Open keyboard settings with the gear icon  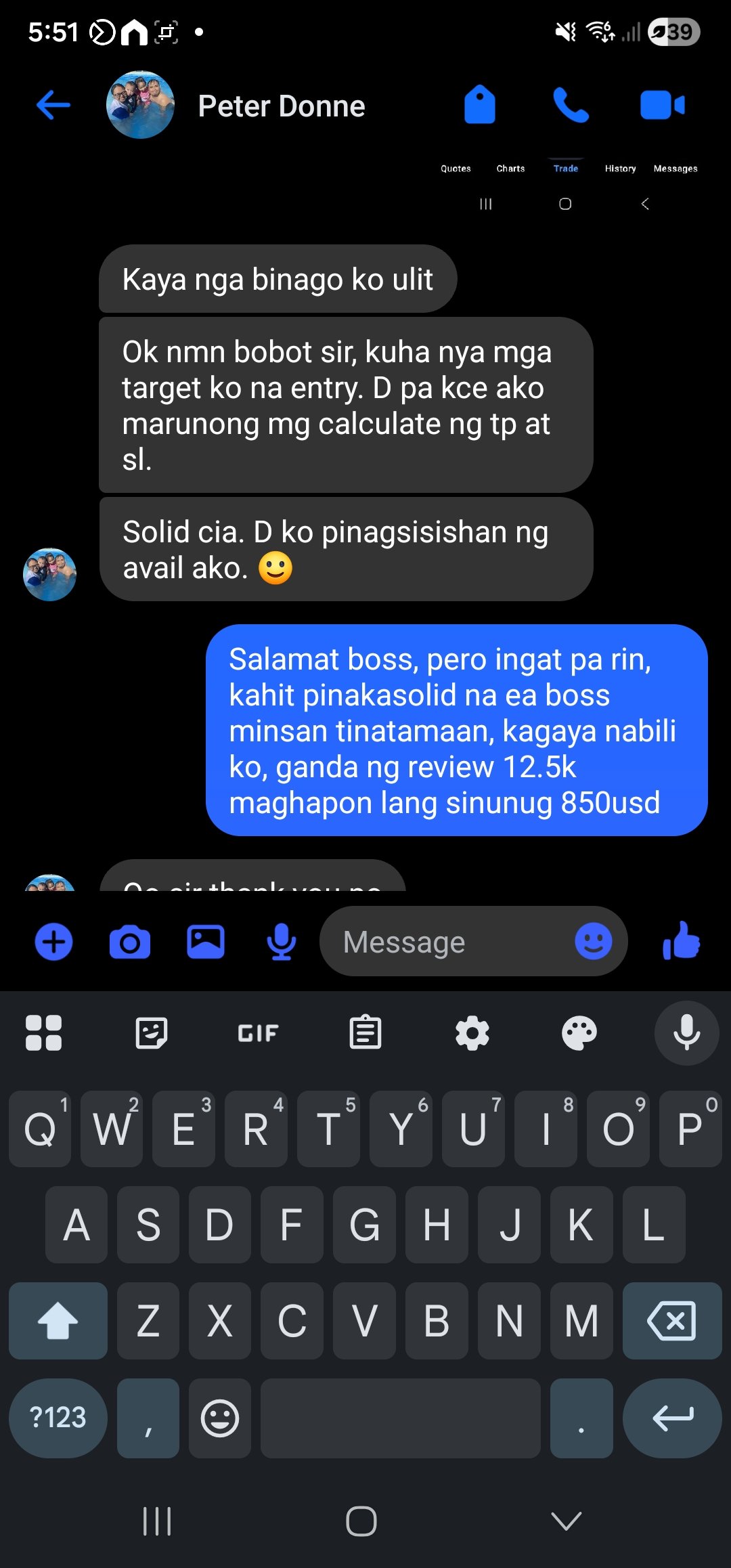click(x=473, y=1032)
